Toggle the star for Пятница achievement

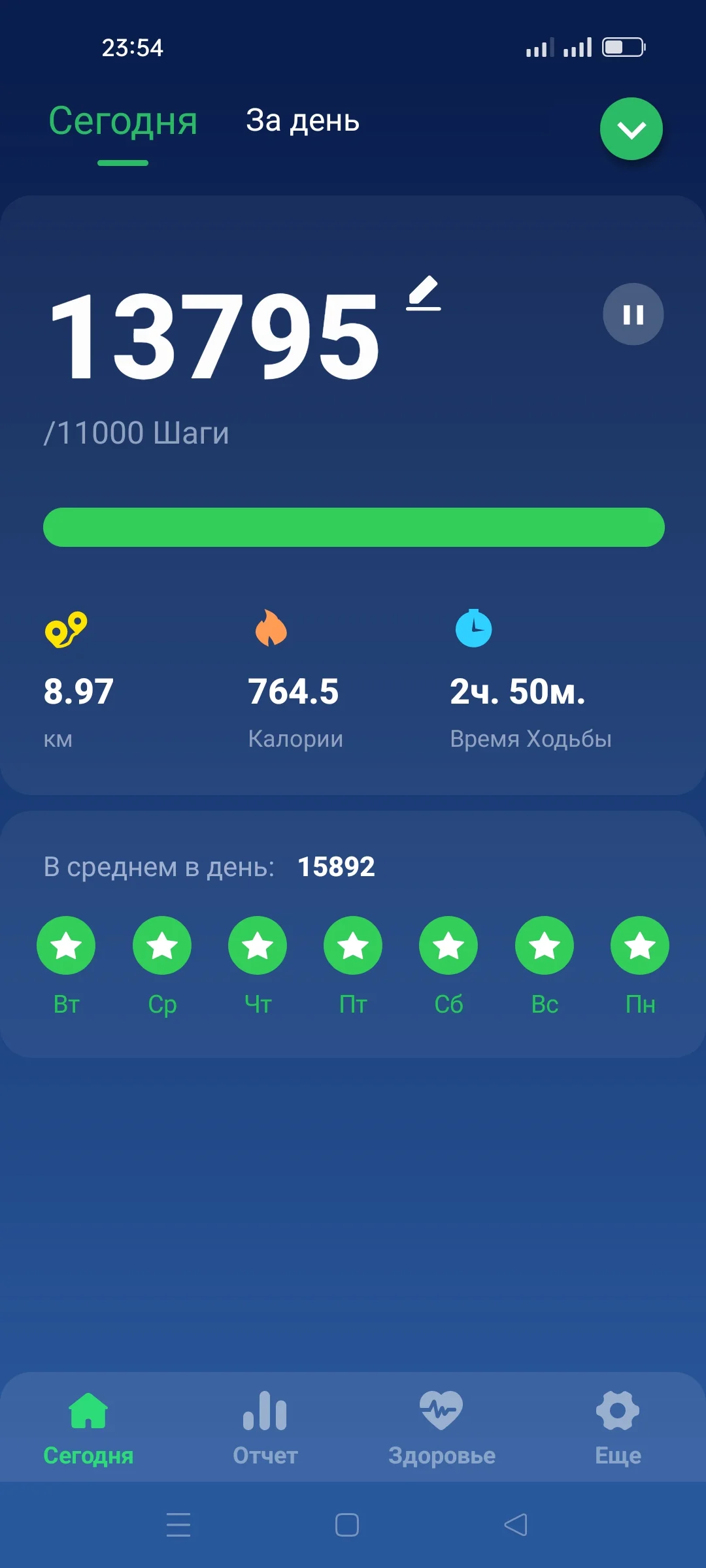tap(352, 945)
